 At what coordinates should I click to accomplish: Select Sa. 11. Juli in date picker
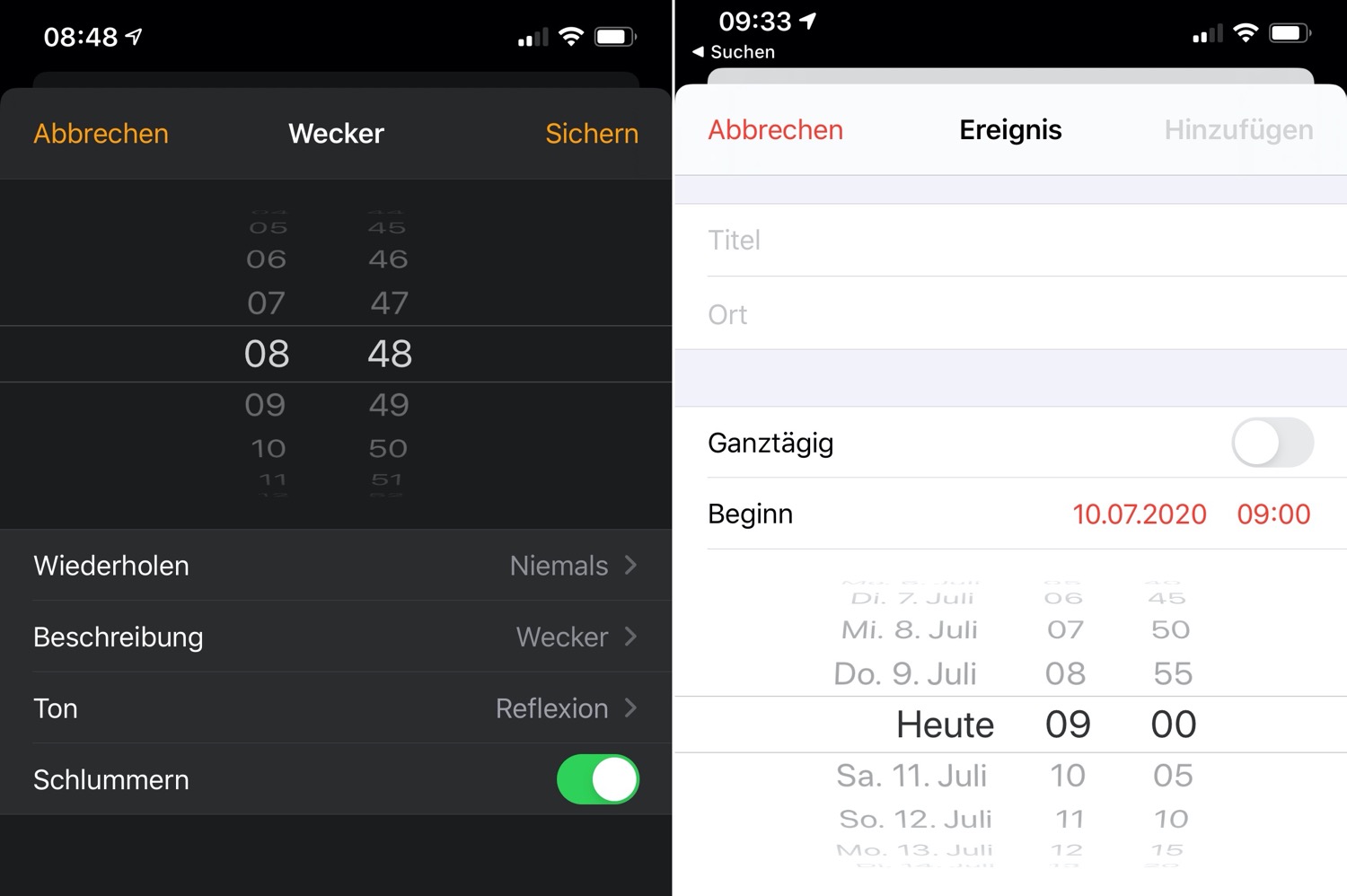[911, 776]
